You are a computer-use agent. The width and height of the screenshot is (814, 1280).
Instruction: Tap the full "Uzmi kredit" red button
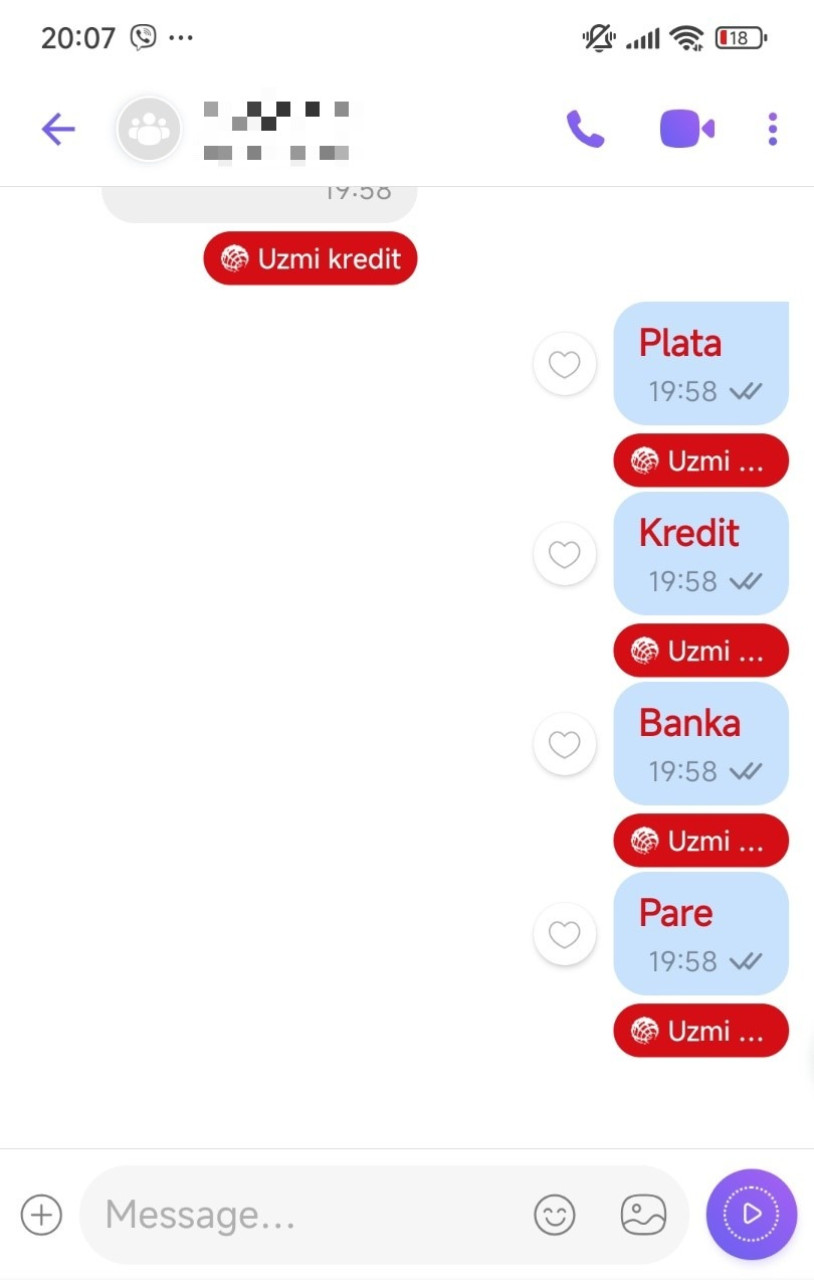(310, 259)
